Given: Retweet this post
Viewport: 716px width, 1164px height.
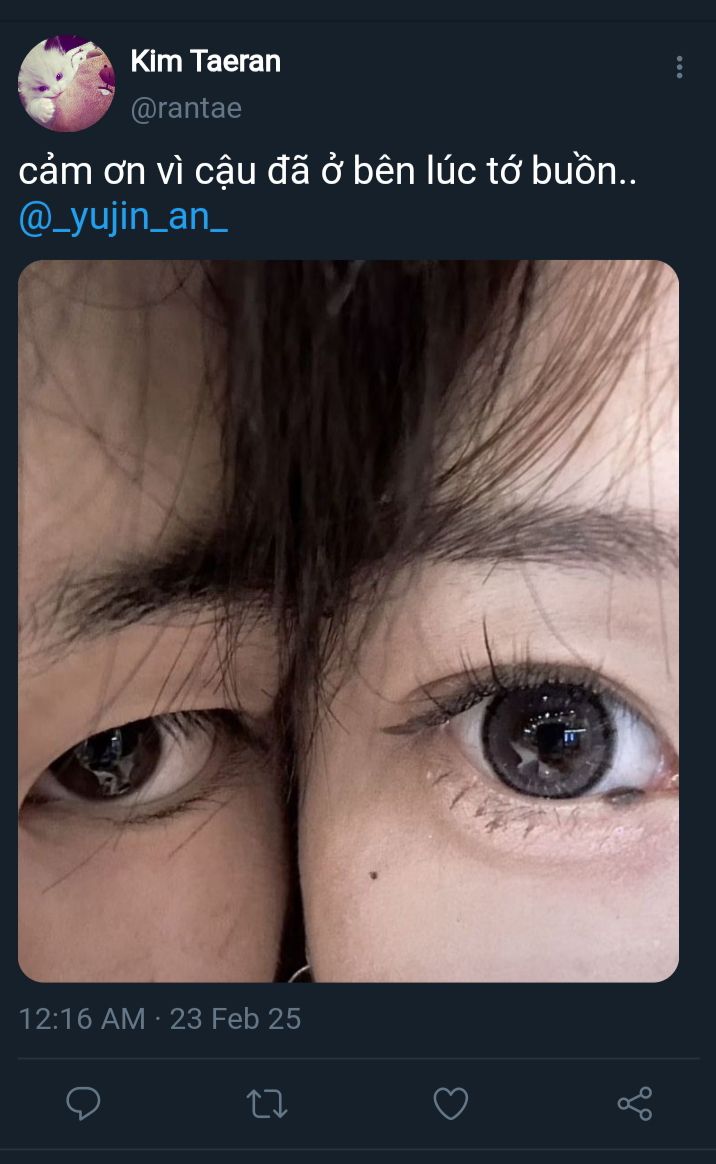Looking at the screenshot, I should coord(267,1103).
